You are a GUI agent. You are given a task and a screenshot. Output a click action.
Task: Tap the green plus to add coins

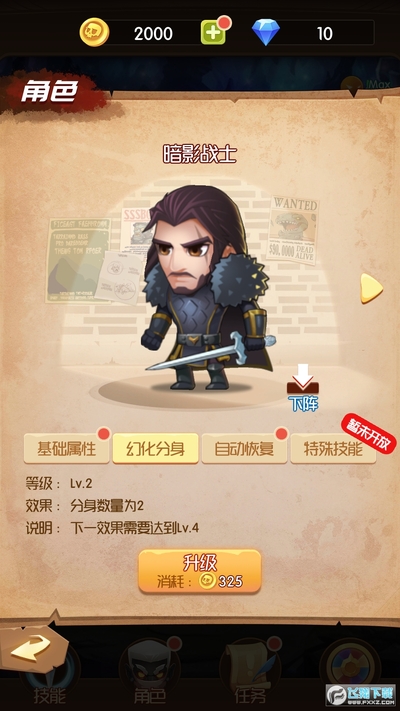pyautogui.click(x=213, y=33)
